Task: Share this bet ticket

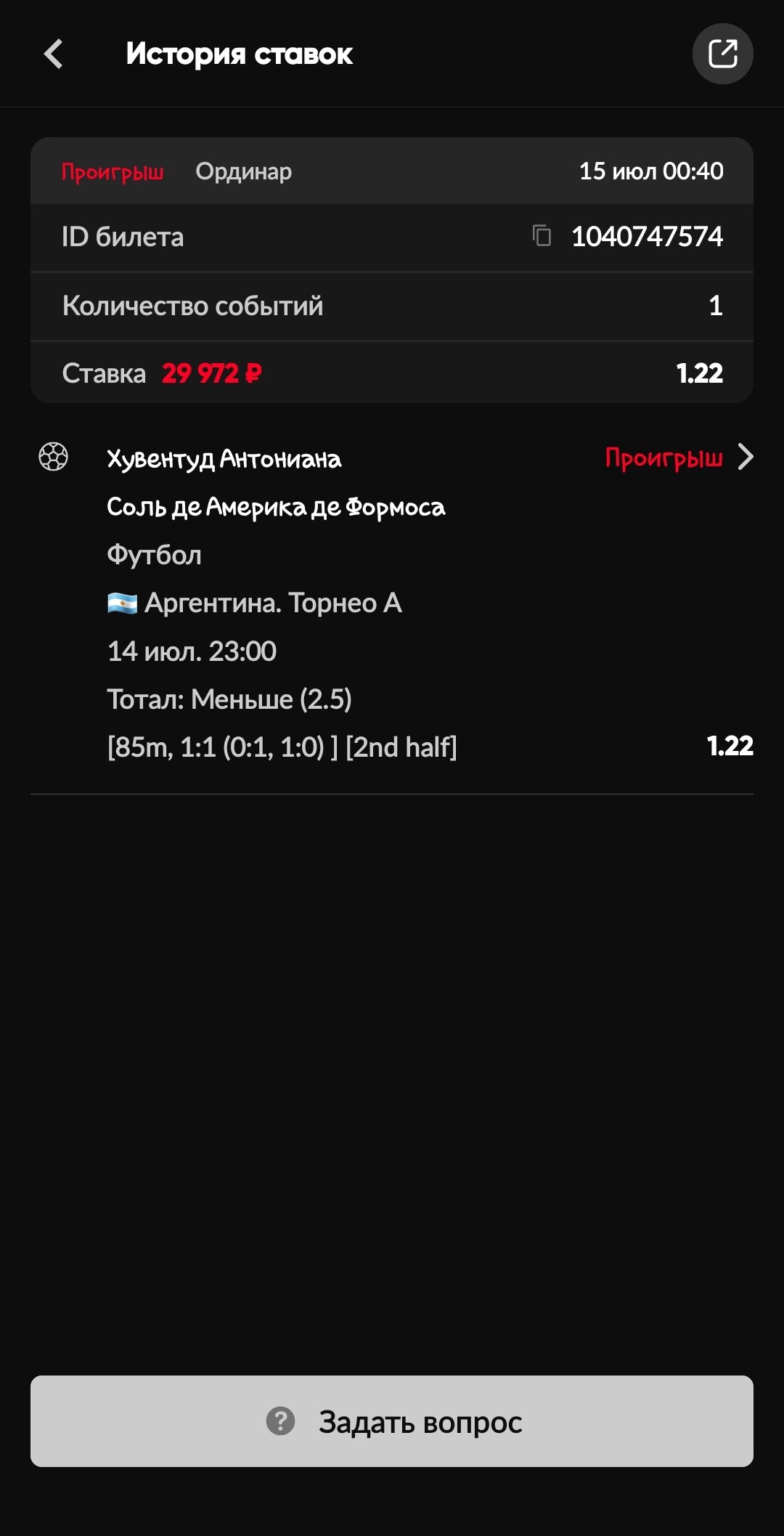Action: click(x=722, y=54)
